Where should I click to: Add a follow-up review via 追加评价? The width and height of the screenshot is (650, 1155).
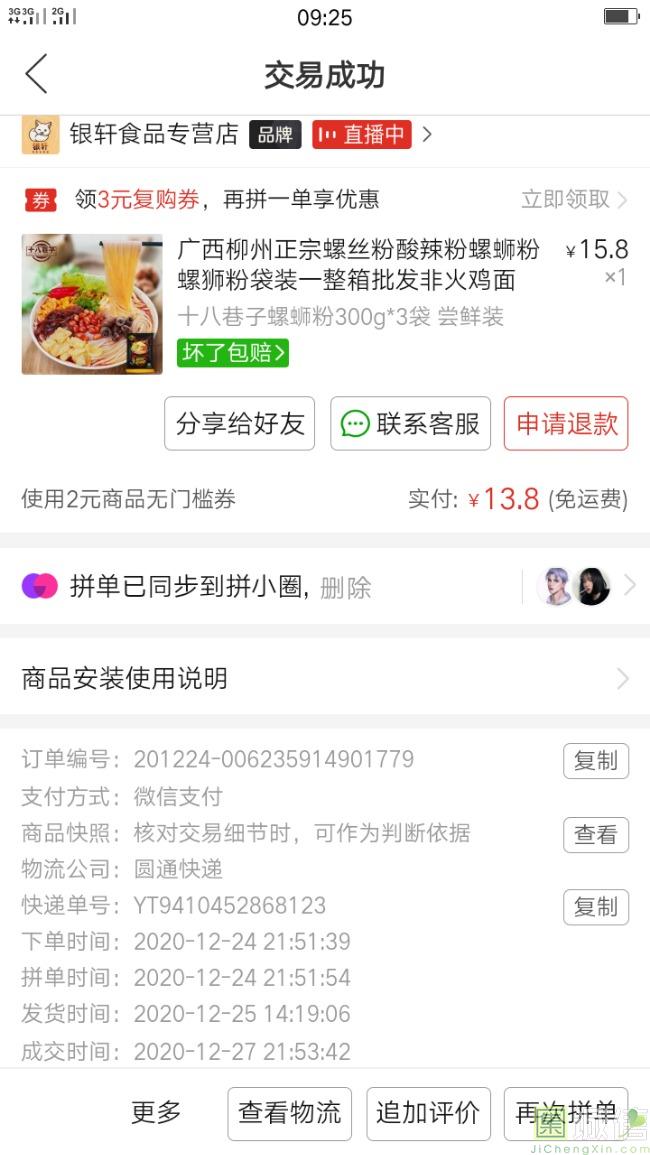pyautogui.click(x=428, y=1113)
